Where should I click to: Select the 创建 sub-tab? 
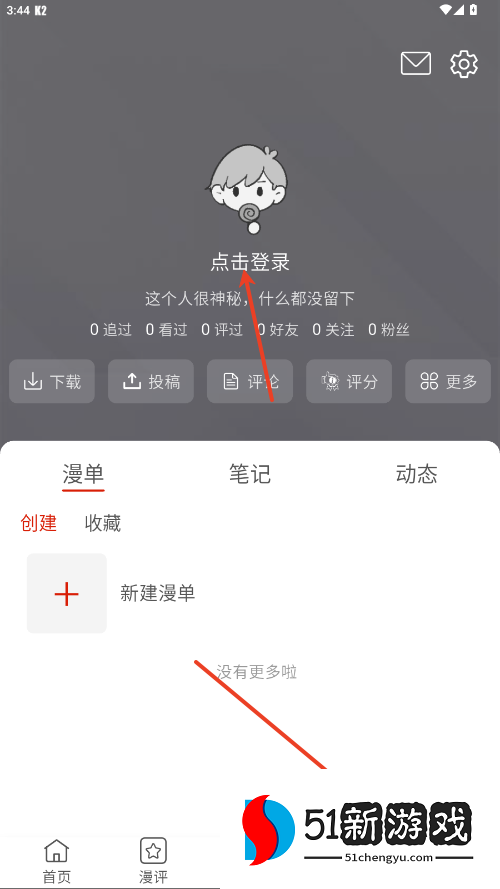pos(39,523)
